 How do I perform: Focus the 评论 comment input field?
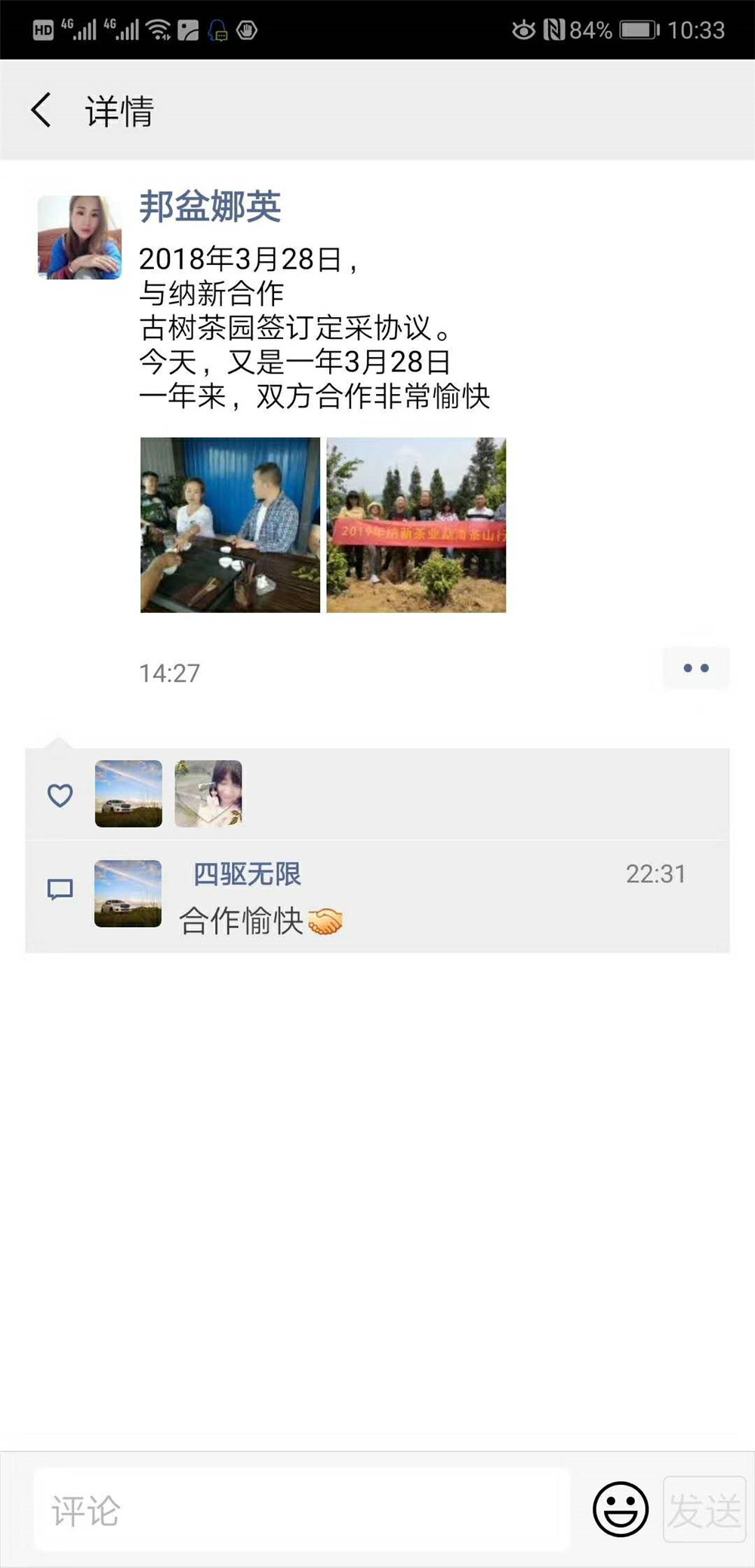301,1510
